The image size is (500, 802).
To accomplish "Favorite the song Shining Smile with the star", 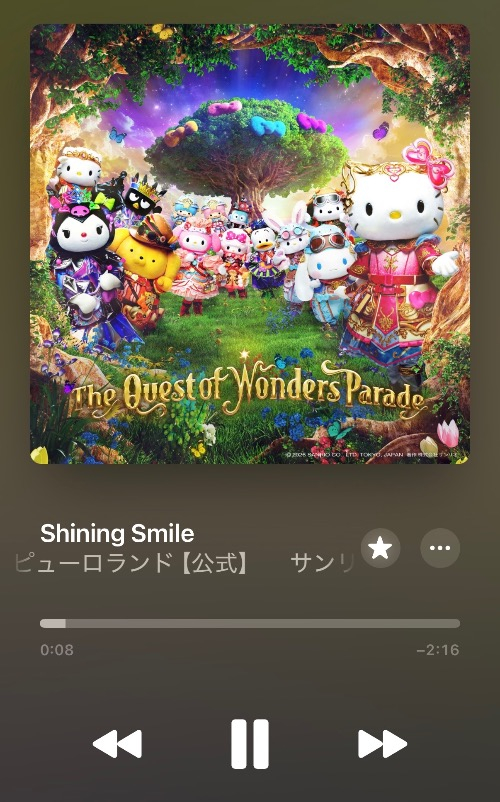I will pos(380,548).
